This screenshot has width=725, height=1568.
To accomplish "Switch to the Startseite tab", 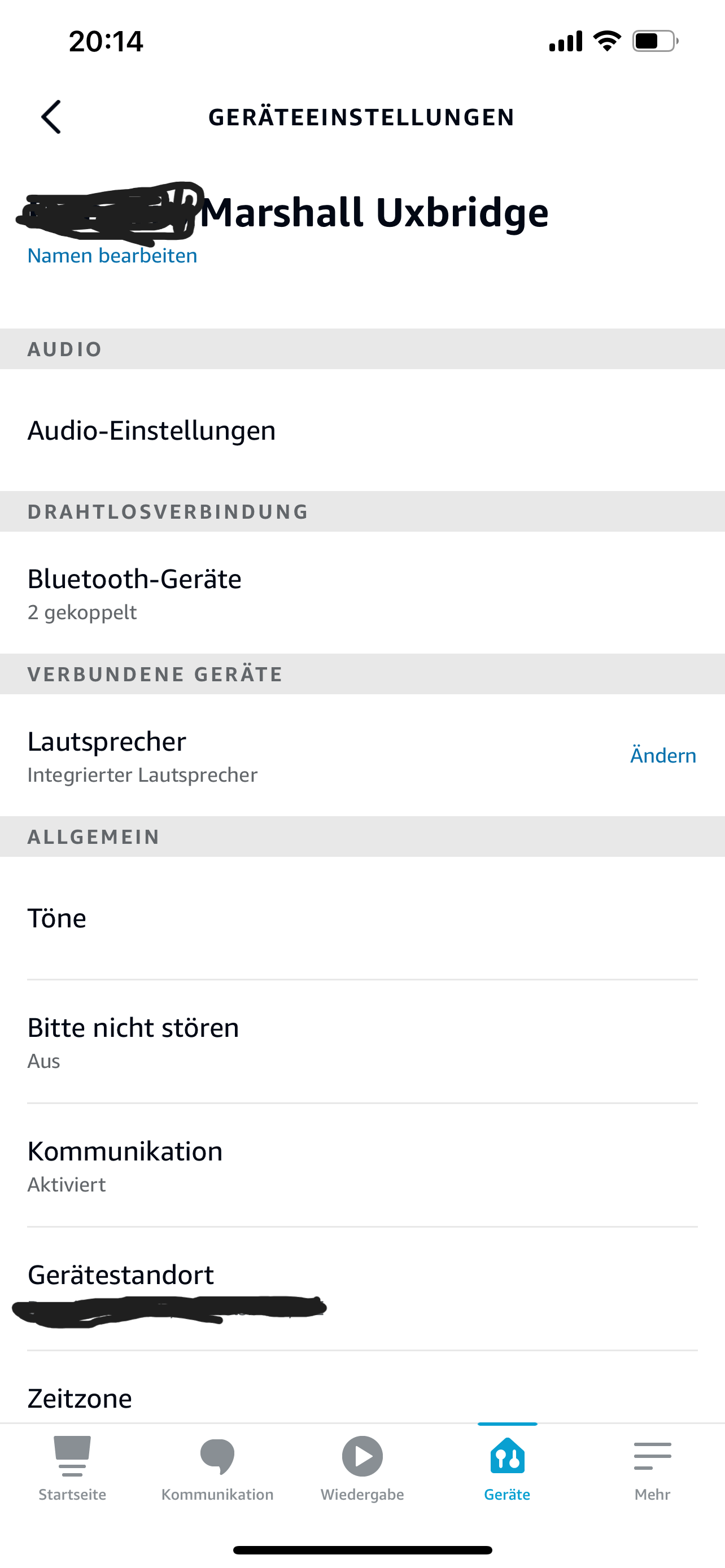I will click(x=72, y=1468).
